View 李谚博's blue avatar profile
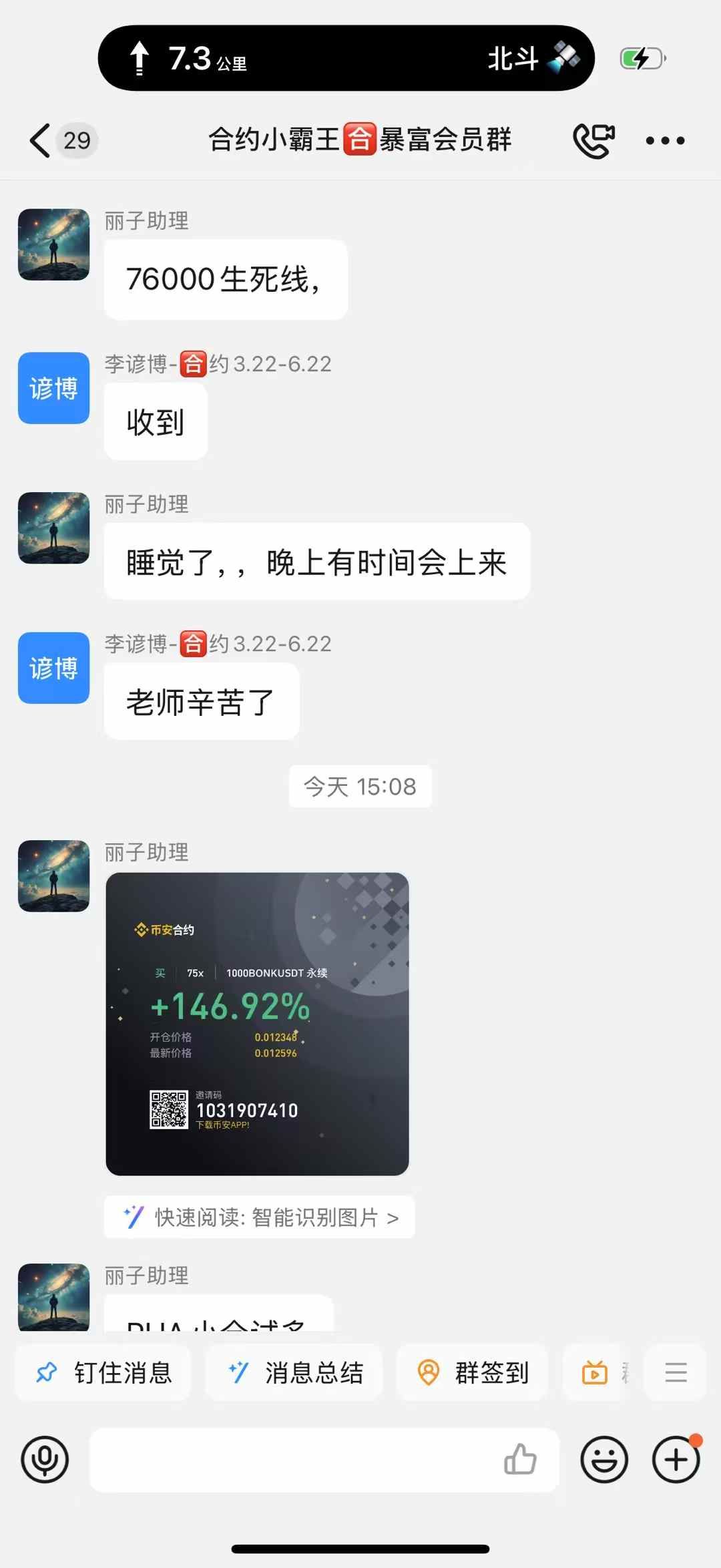 pyautogui.click(x=53, y=388)
